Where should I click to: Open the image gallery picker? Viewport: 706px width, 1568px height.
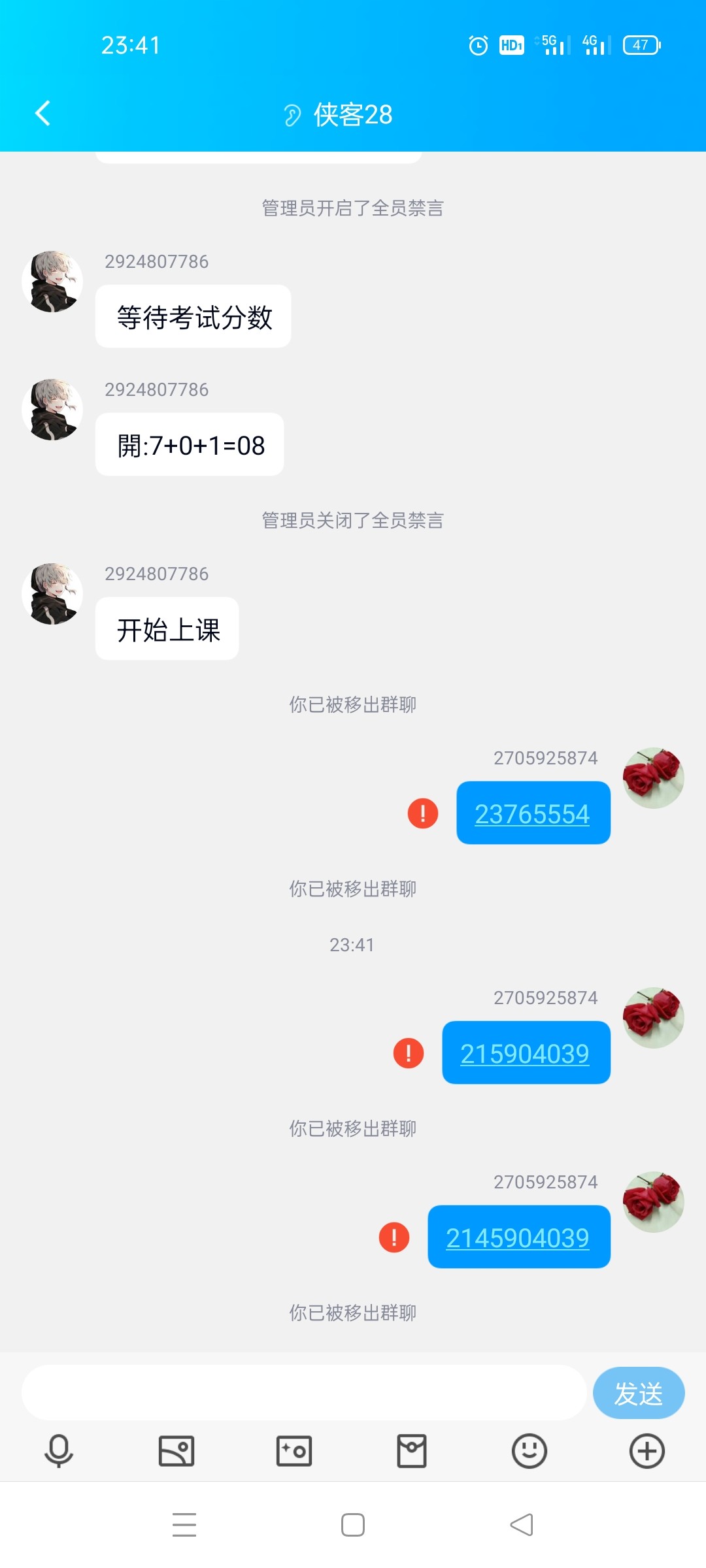pyautogui.click(x=176, y=1451)
